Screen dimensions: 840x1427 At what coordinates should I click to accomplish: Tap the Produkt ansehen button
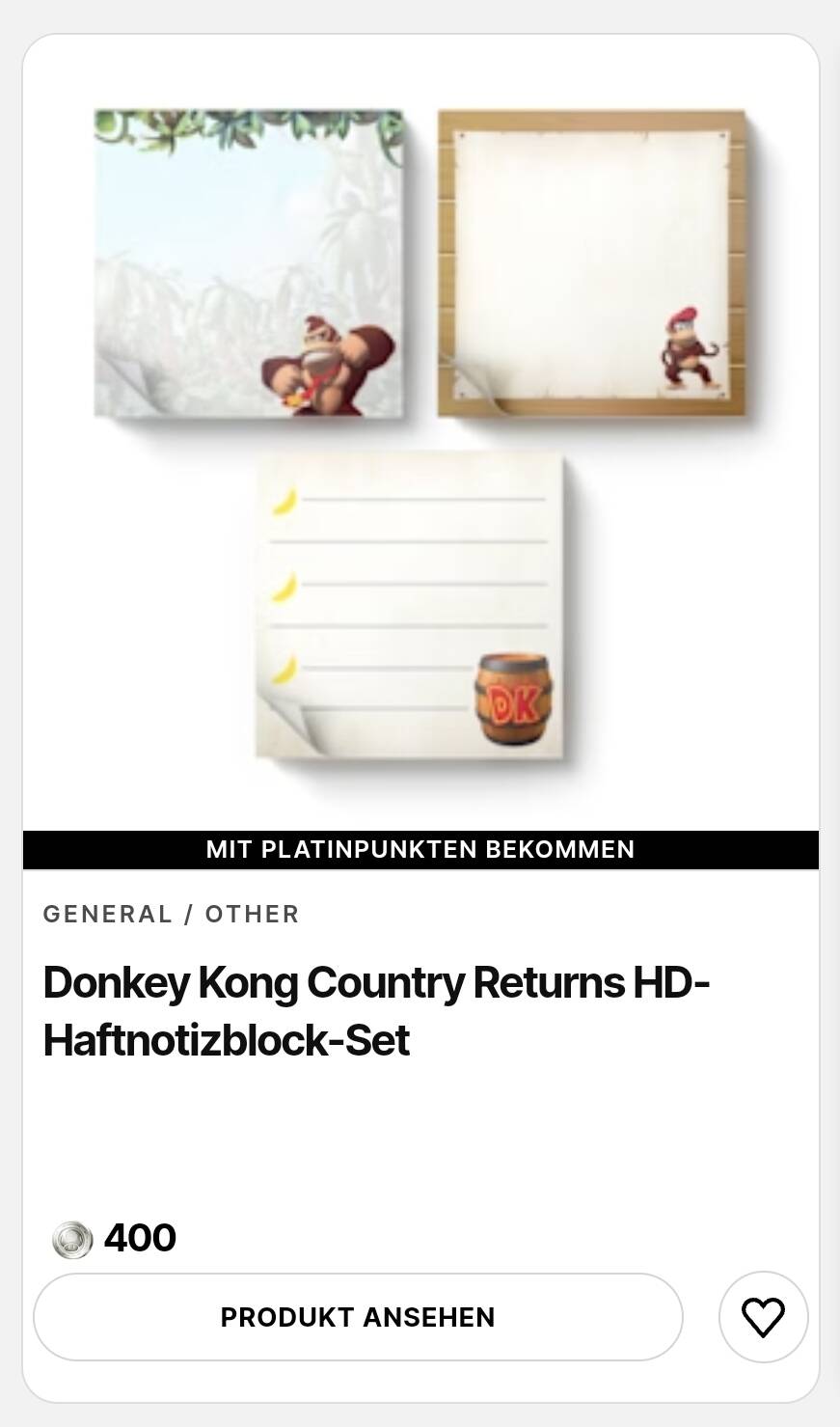tap(358, 1317)
